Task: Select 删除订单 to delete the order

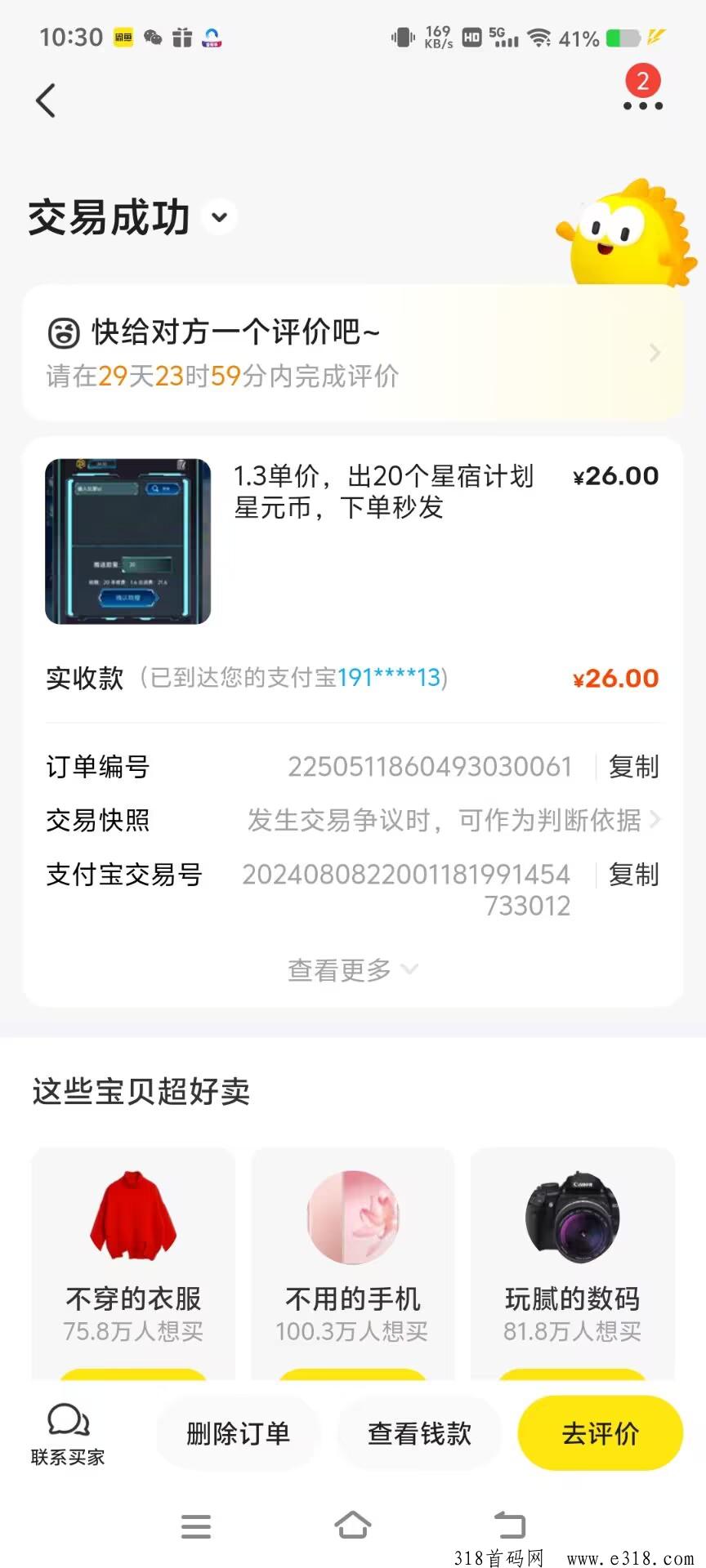Action: pos(238,1433)
